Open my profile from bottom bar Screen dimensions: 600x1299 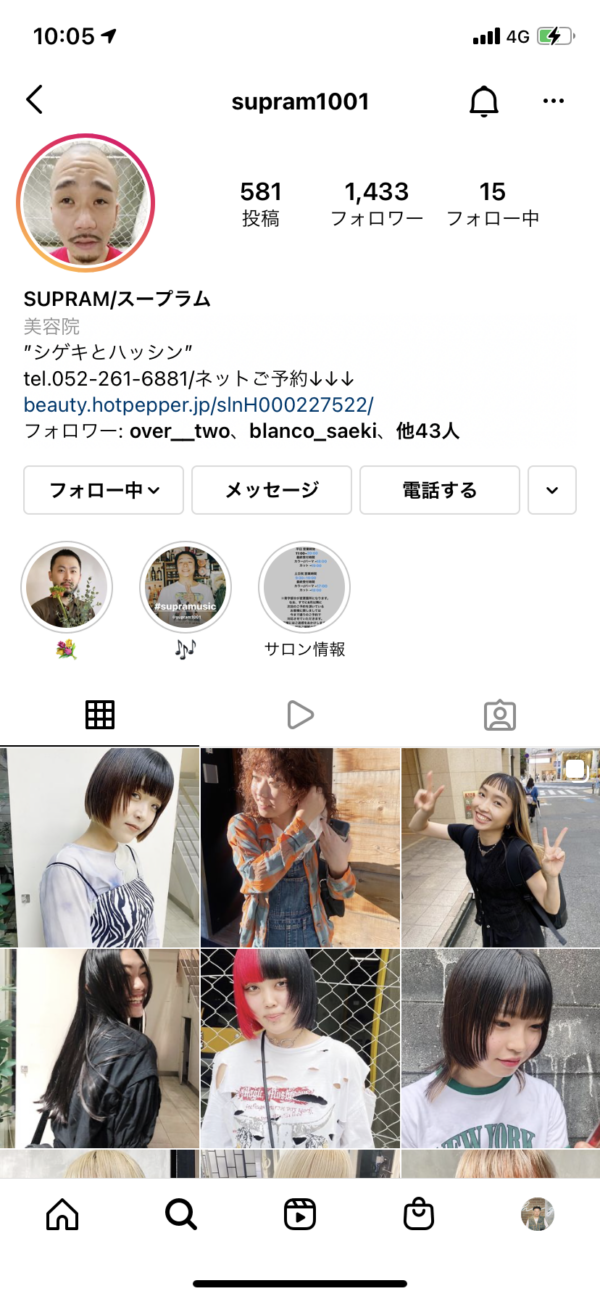click(538, 1214)
